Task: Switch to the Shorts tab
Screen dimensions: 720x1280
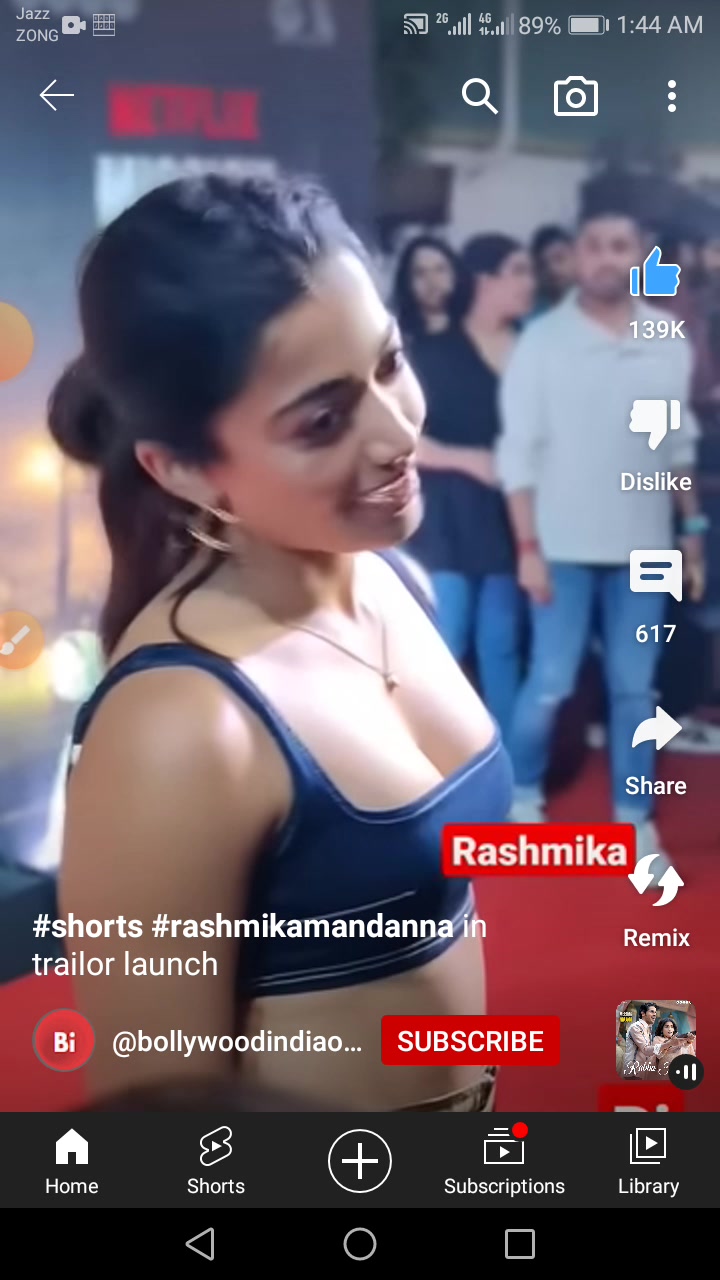Action: pos(216,1162)
